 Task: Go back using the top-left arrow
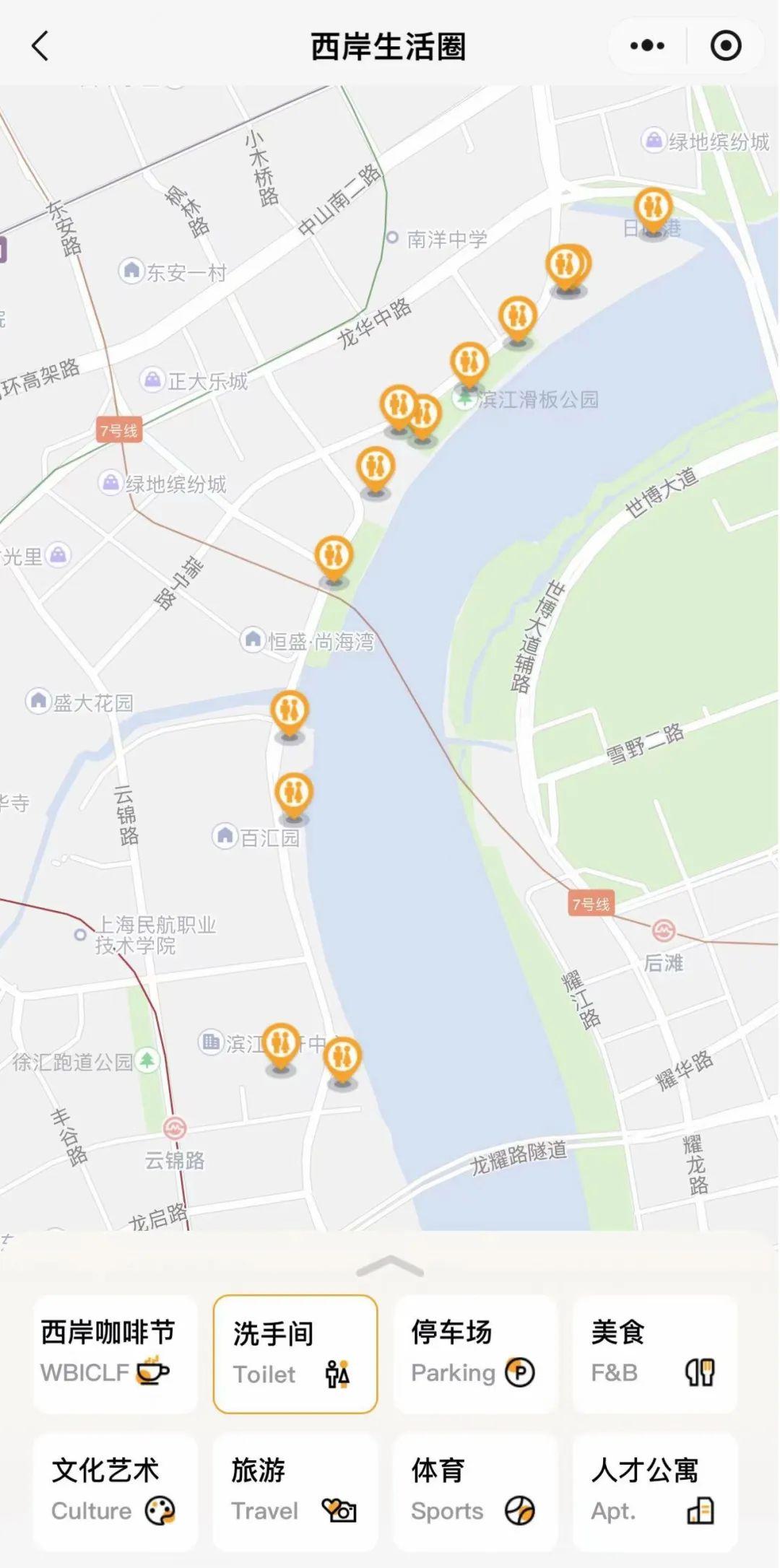point(40,46)
